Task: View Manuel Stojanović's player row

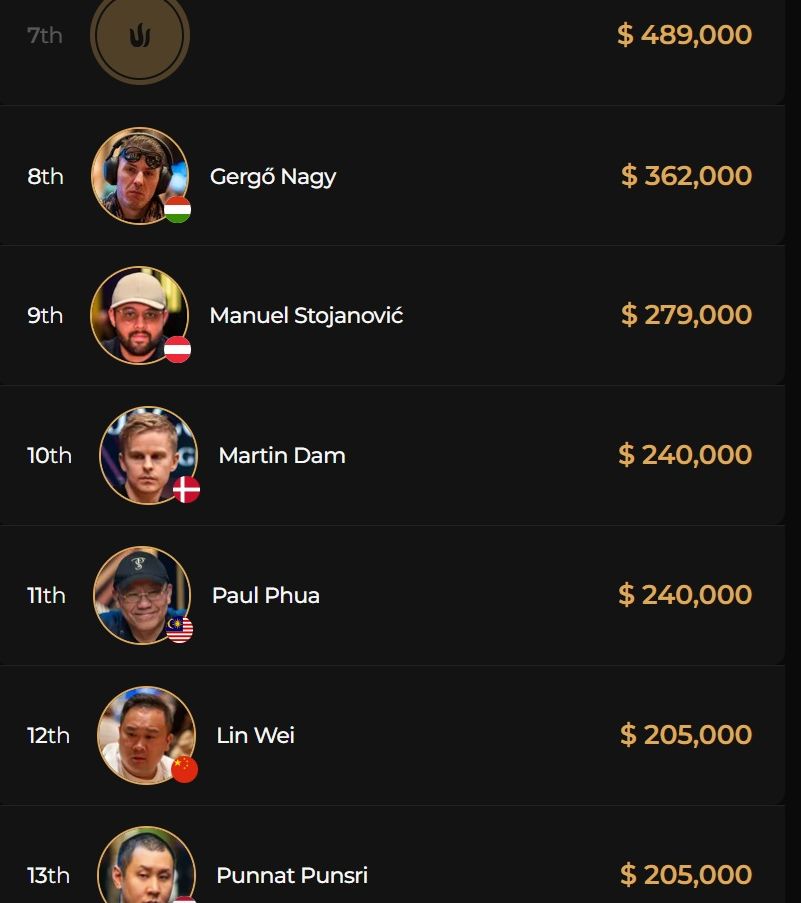Action: click(306, 316)
